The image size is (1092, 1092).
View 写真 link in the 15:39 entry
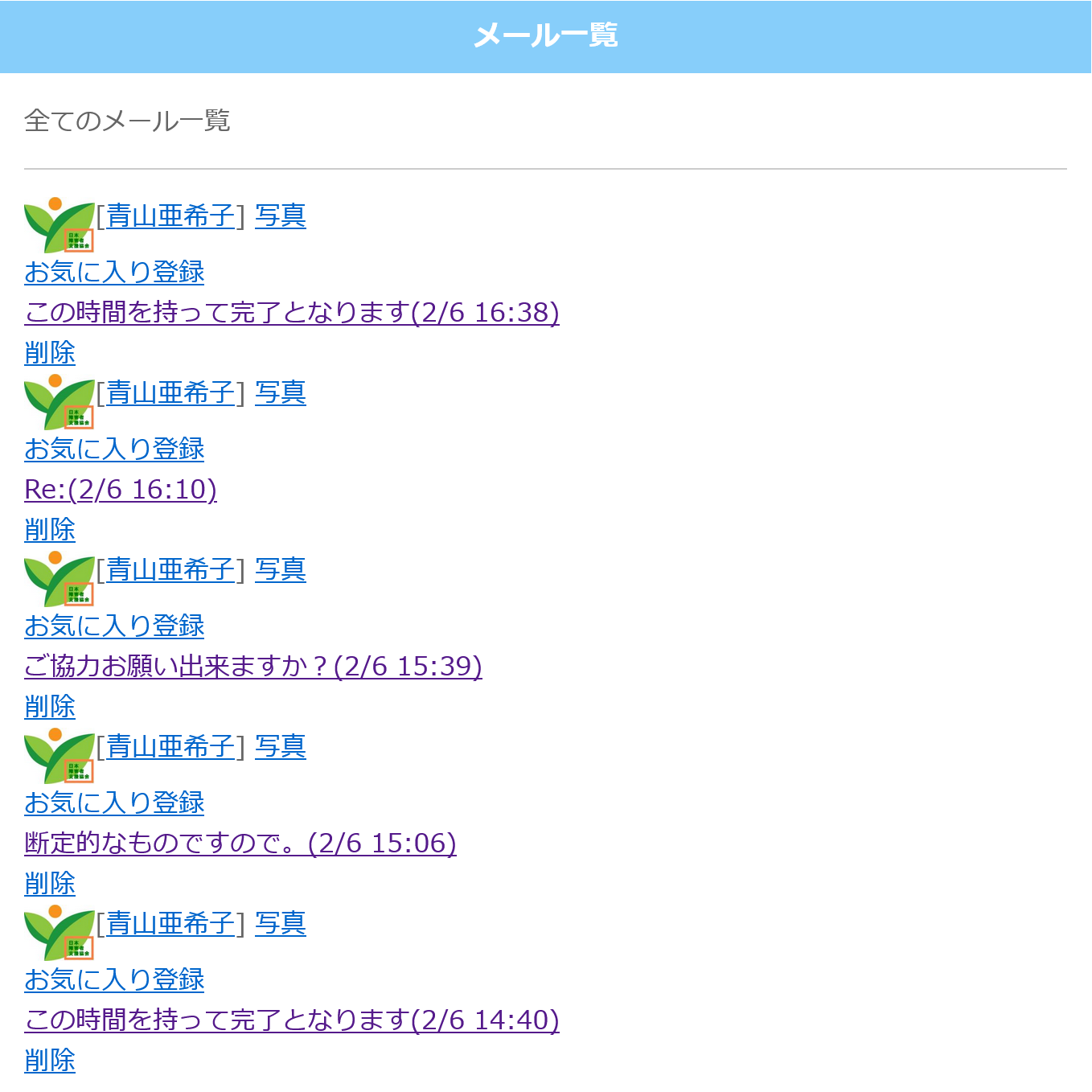click(x=281, y=569)
